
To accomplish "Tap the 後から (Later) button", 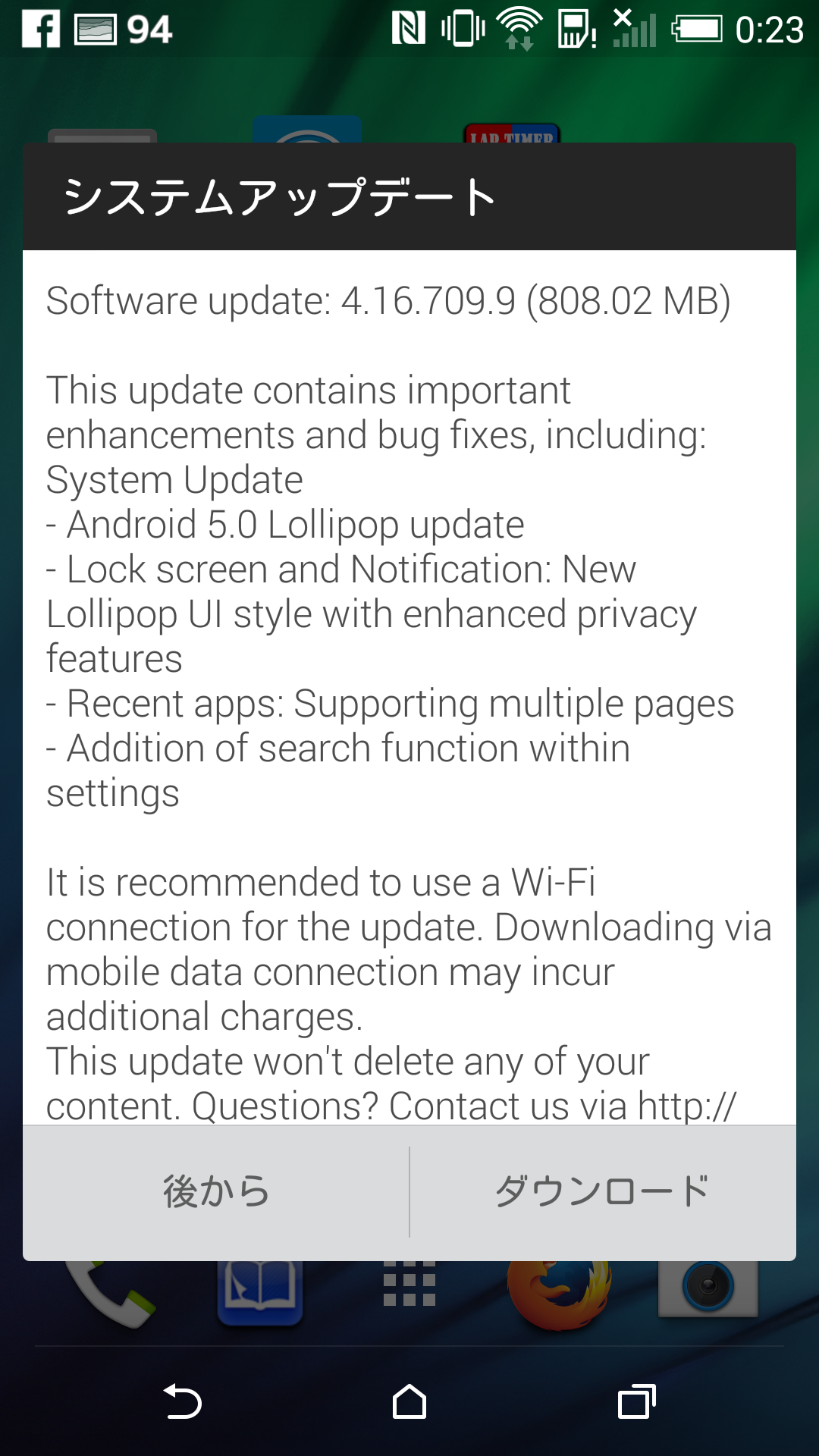I will [x=216, y=1192].
